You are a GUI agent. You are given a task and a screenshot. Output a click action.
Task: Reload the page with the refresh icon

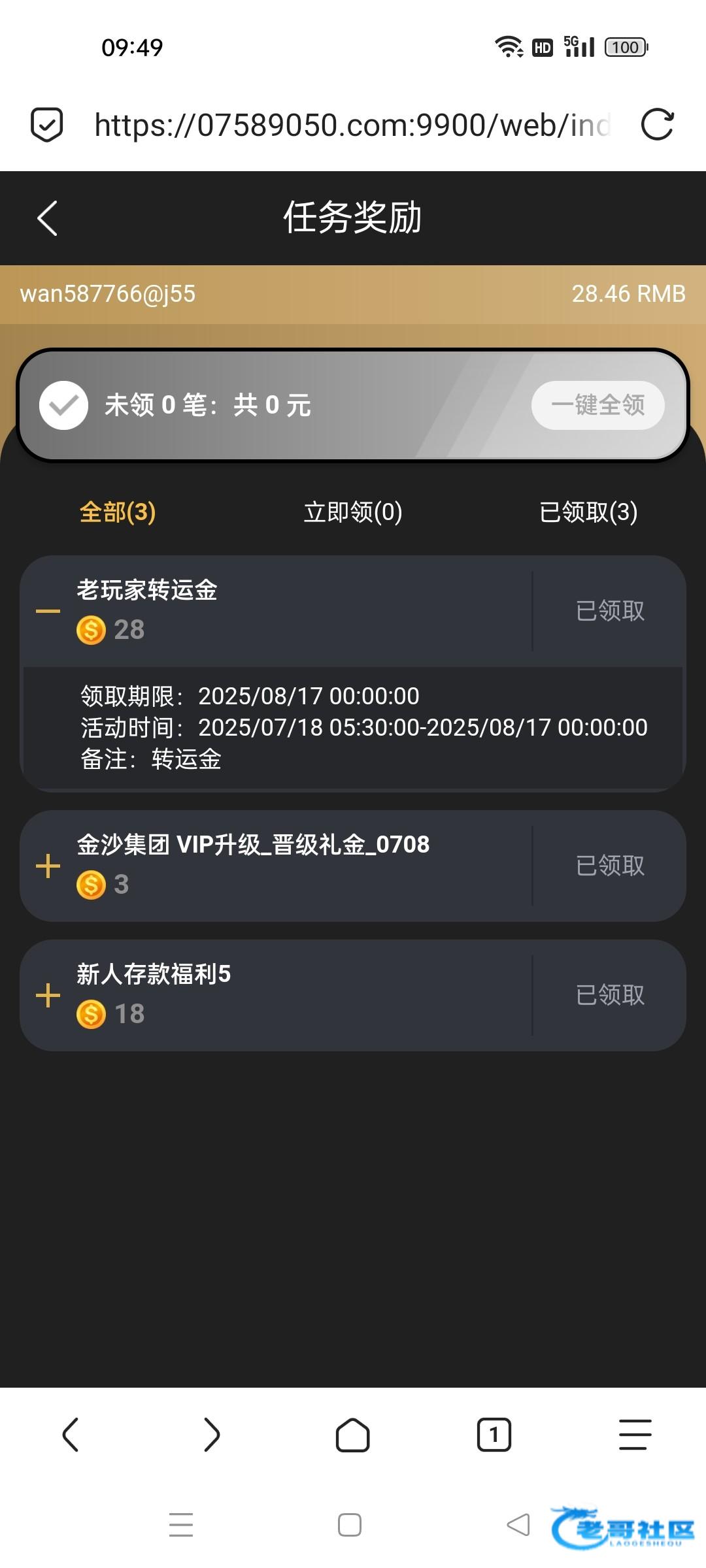pyautogui.click(x=657, y=125)
